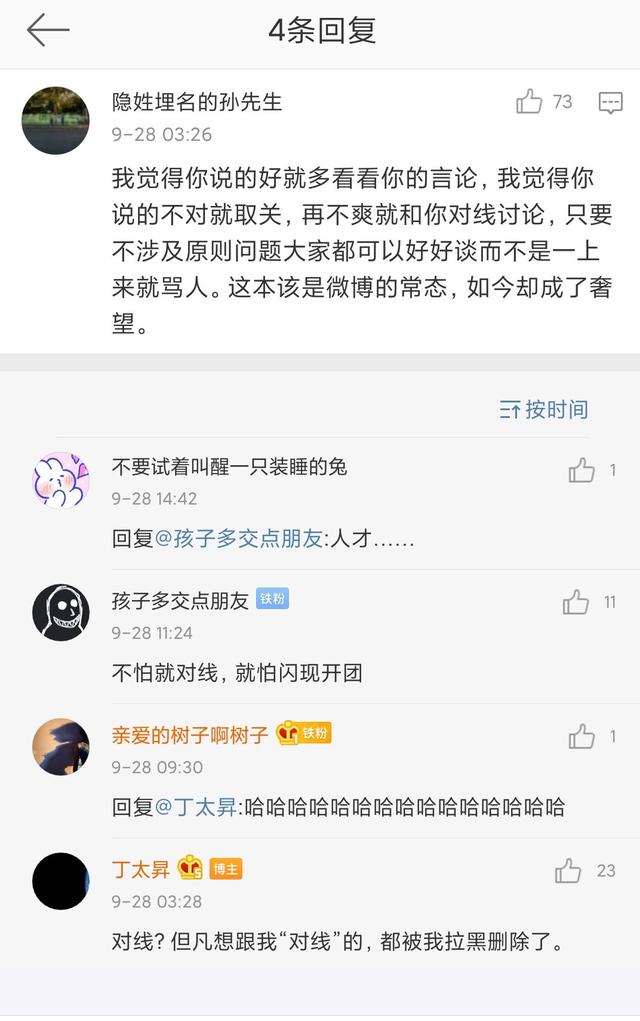This screenshot has height=1021, width=640.
Task: Like 隐姓埋名的孙先生's comment
Action: (530, 101)
